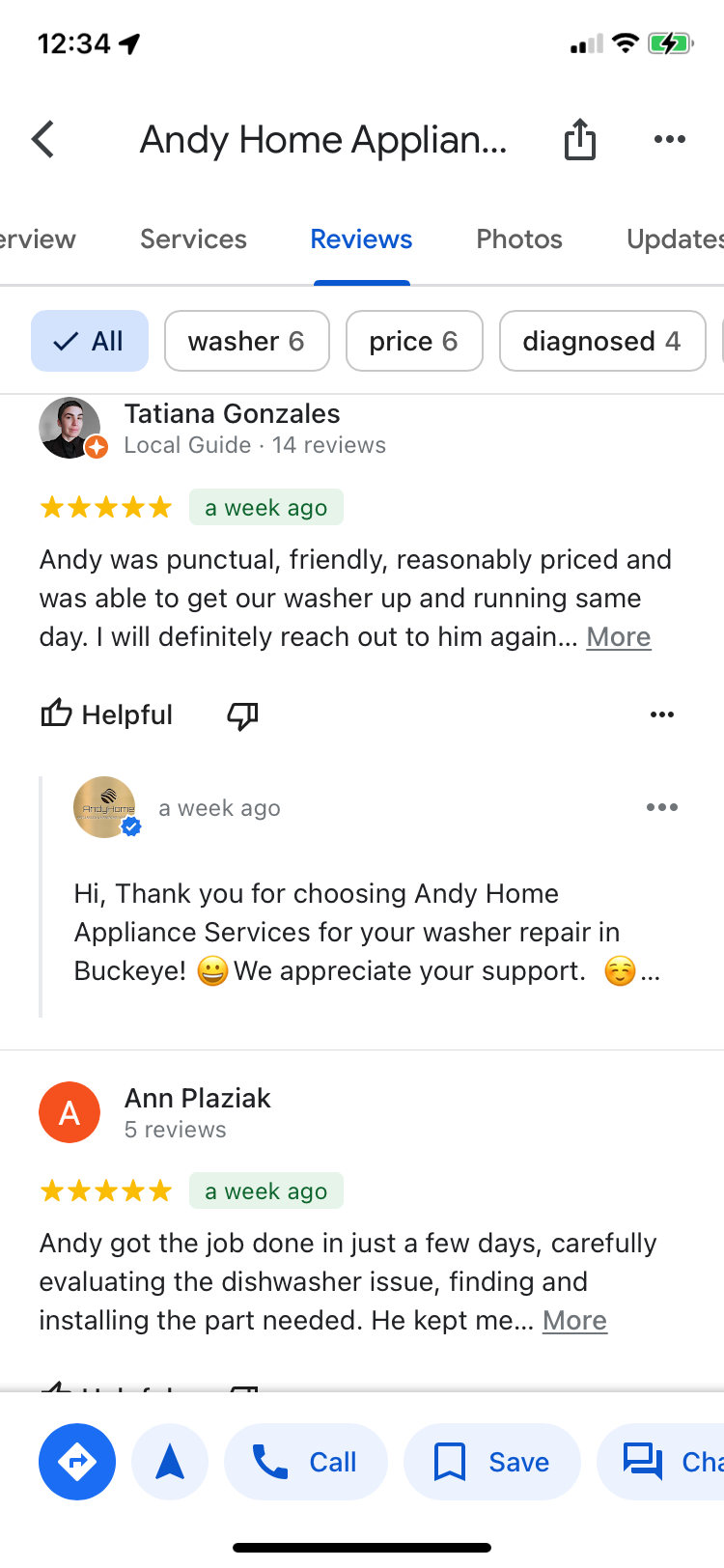Go back using the back arrow
The width and height of the screenshot is (724, 1568).
(43, 140)
